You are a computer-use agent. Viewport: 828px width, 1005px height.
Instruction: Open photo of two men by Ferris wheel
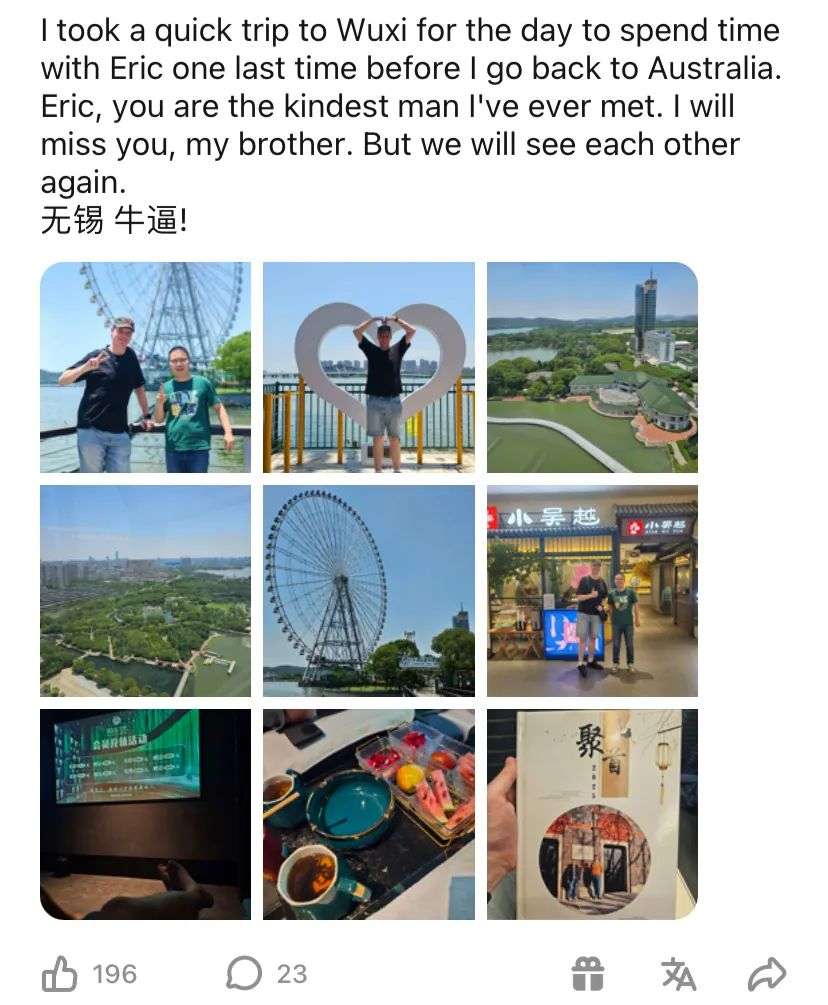tap(145, 367)
